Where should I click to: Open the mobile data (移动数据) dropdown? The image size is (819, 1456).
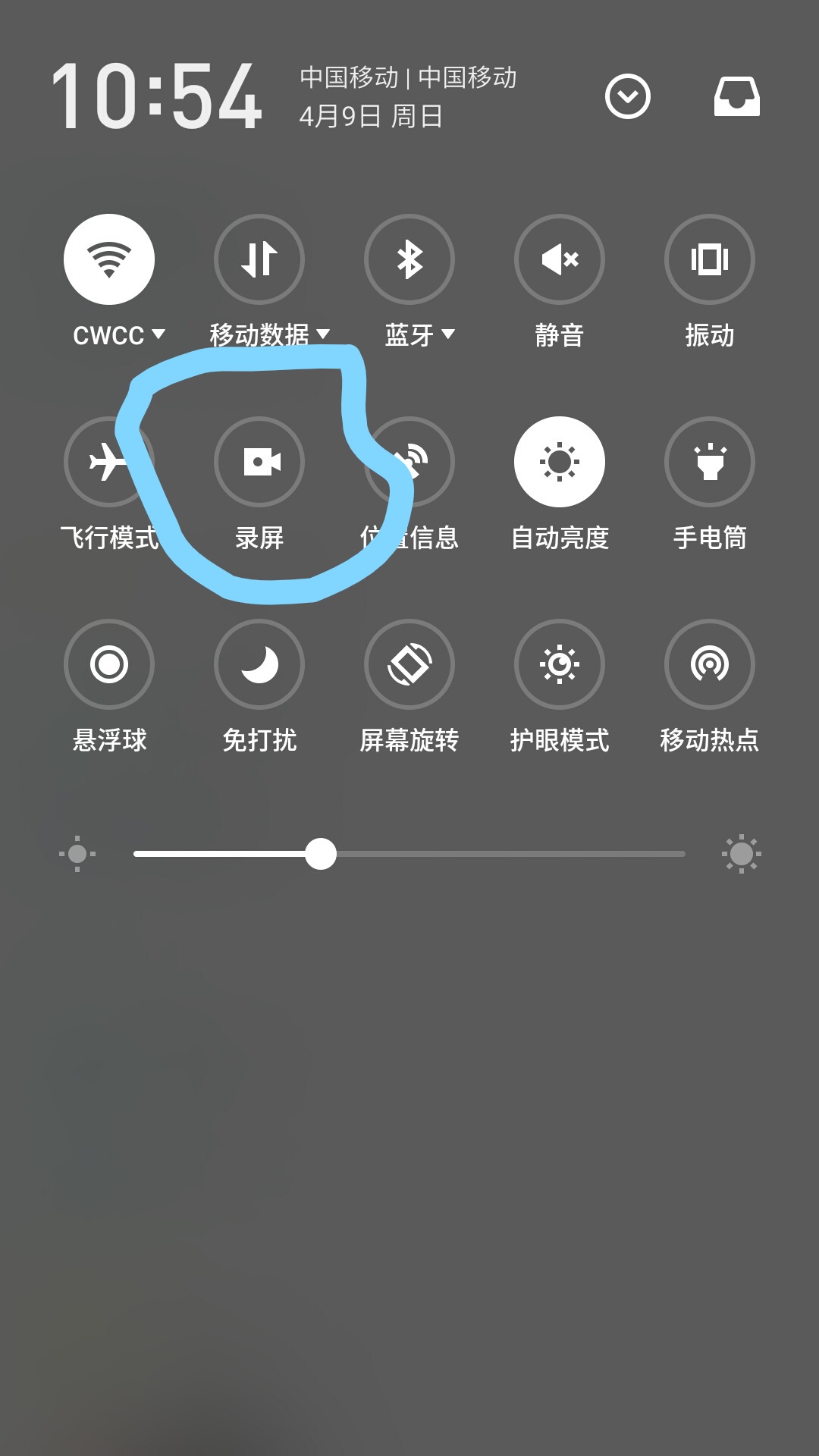[325, 334]
